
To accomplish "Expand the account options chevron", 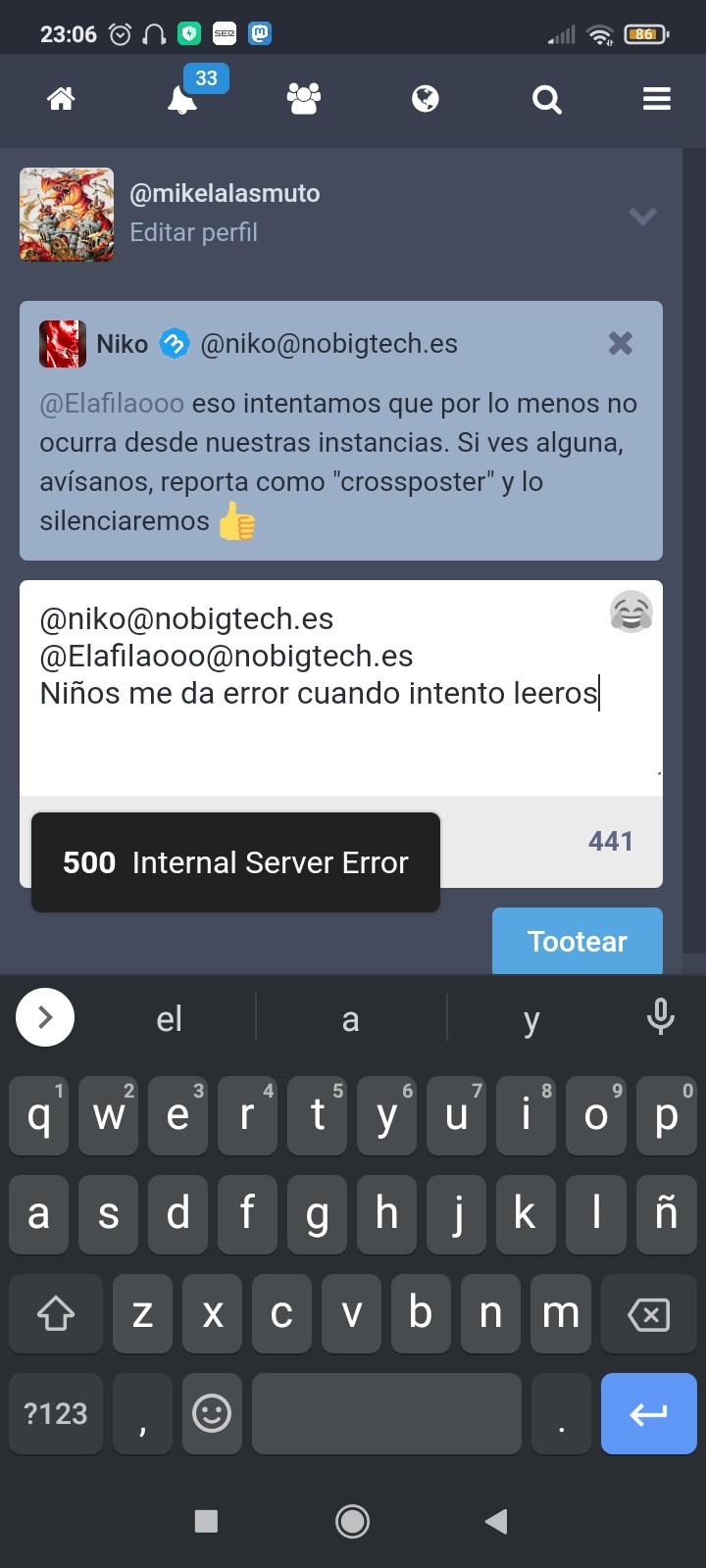I will (x=642, y=216).
